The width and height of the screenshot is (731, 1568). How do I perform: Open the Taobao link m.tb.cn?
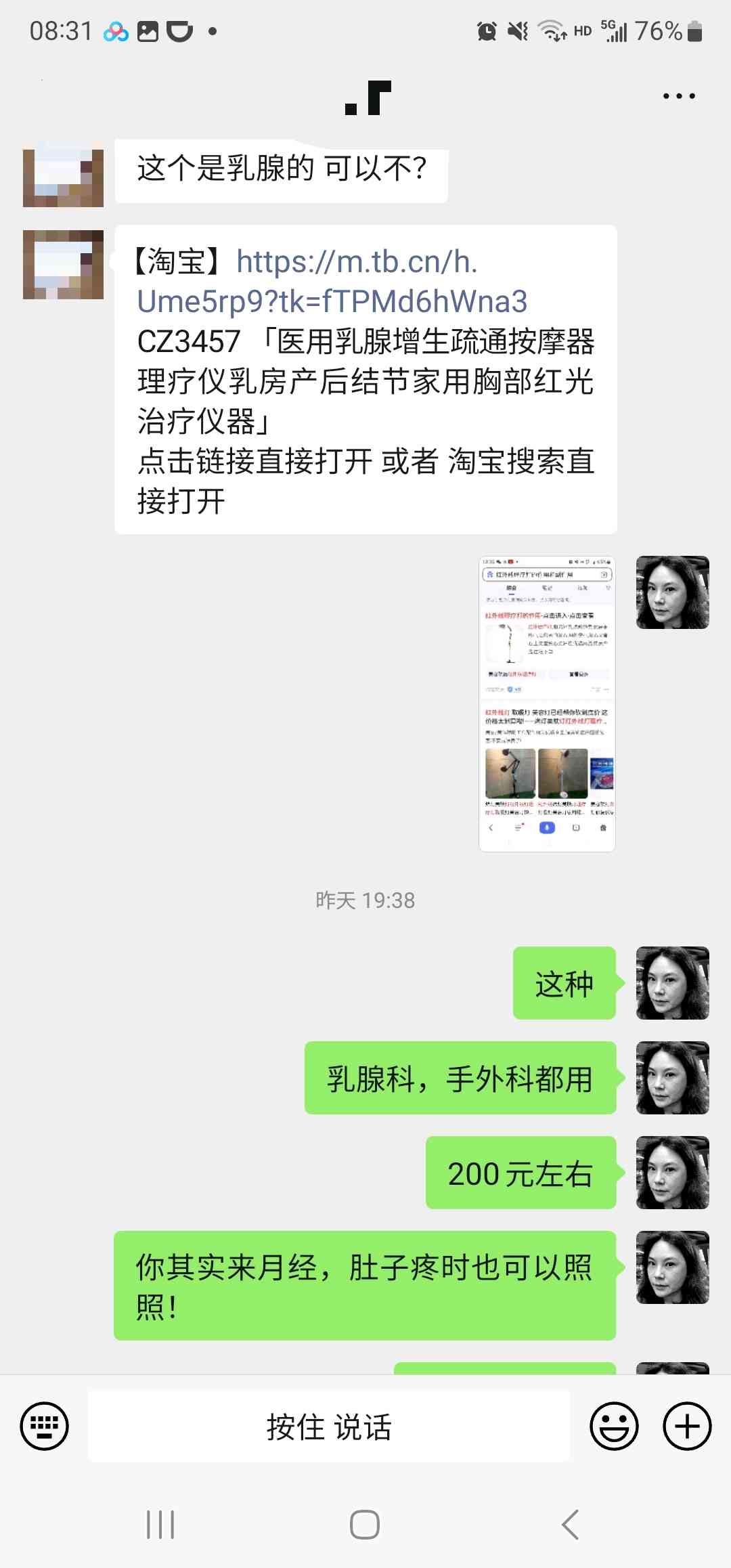332,282
